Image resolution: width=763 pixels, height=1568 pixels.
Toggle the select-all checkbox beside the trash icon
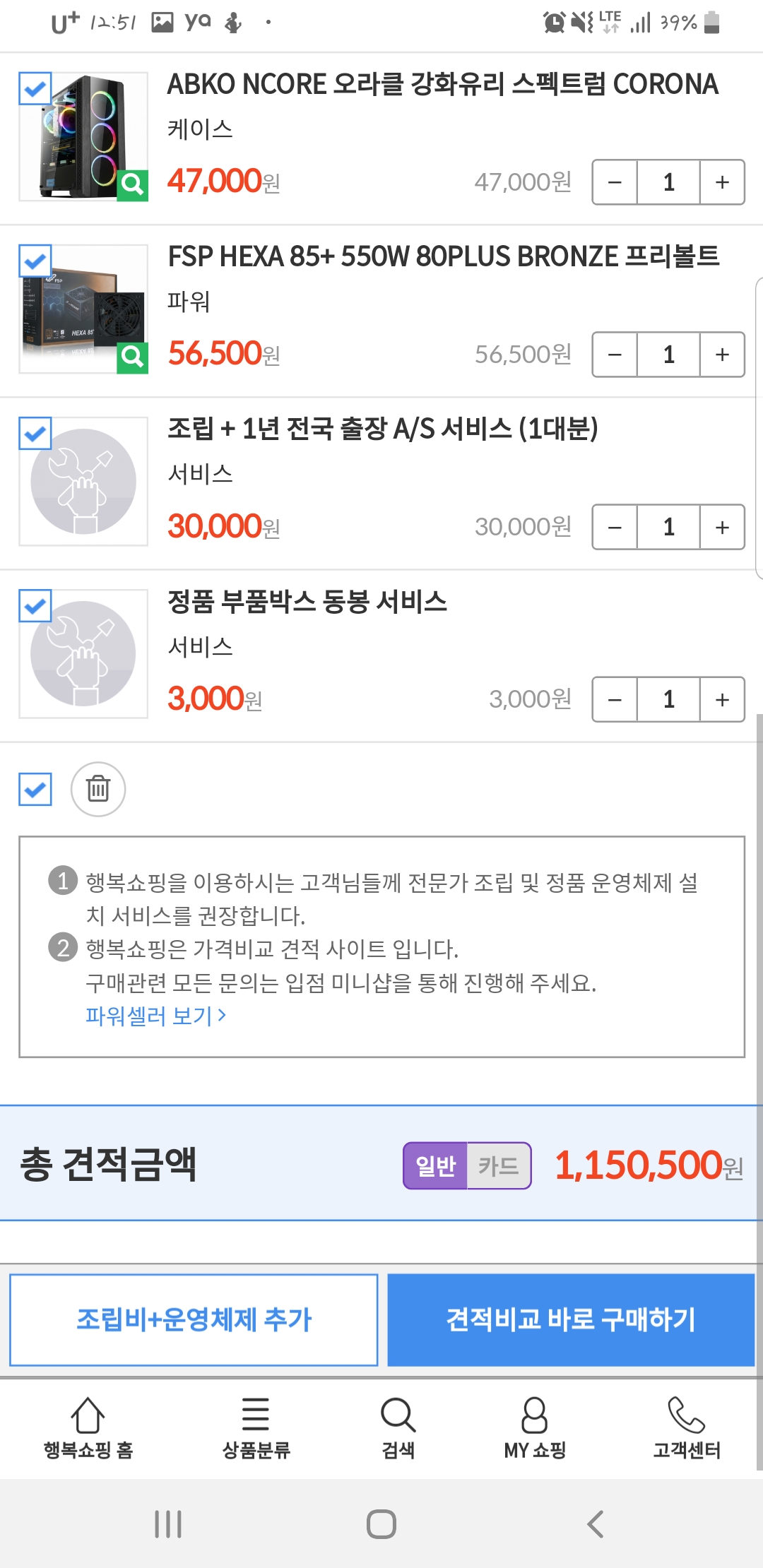click(x=35, y=789)
